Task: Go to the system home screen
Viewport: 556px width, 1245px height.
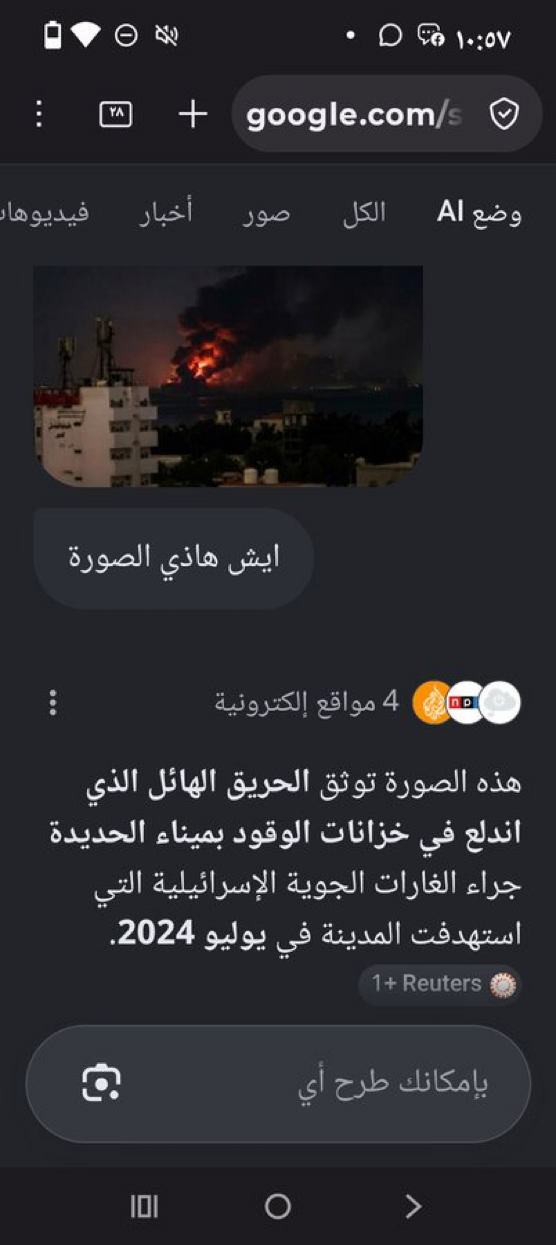Action: pos(278,1206)
